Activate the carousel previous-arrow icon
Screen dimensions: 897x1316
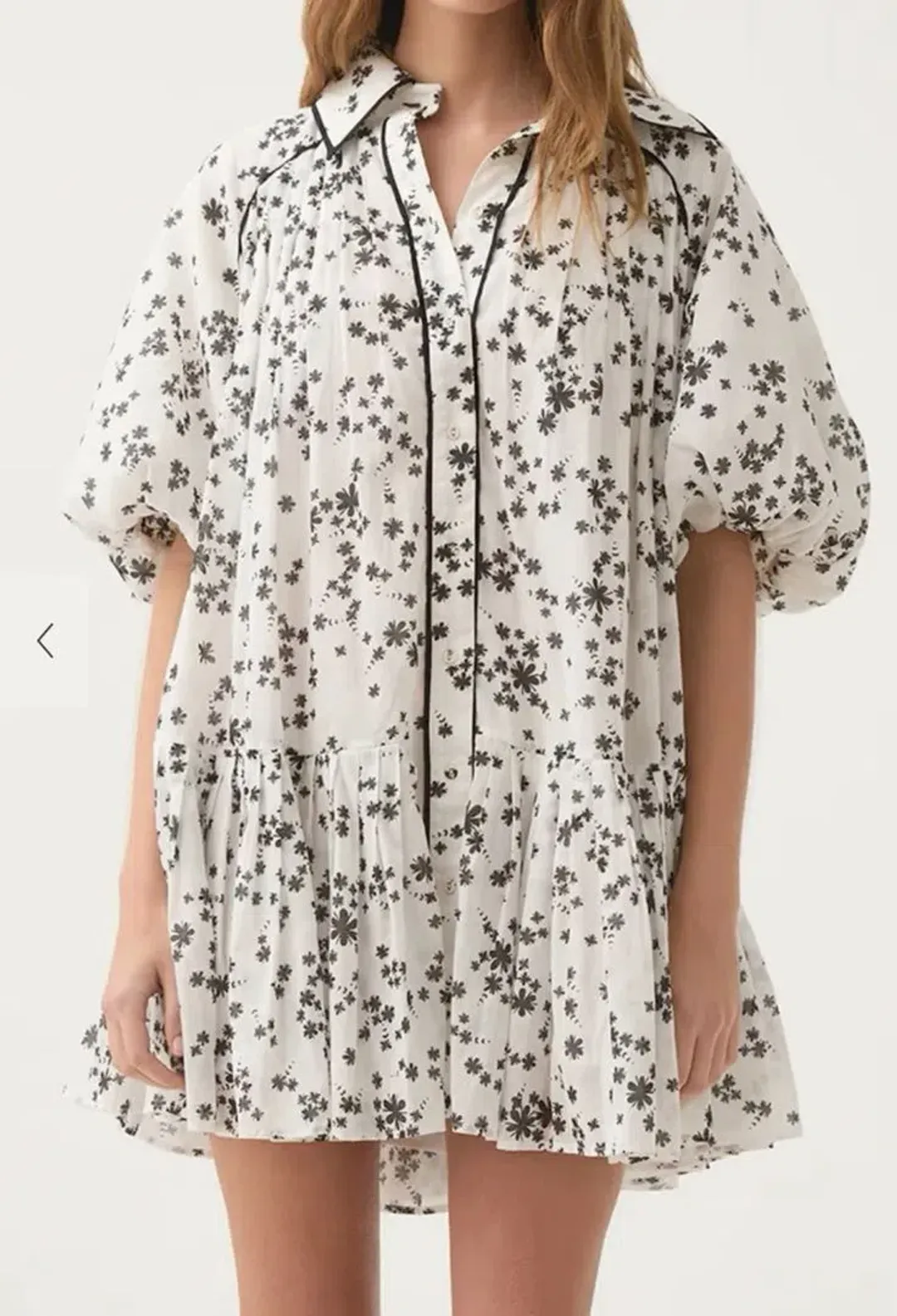pos(46,639)
